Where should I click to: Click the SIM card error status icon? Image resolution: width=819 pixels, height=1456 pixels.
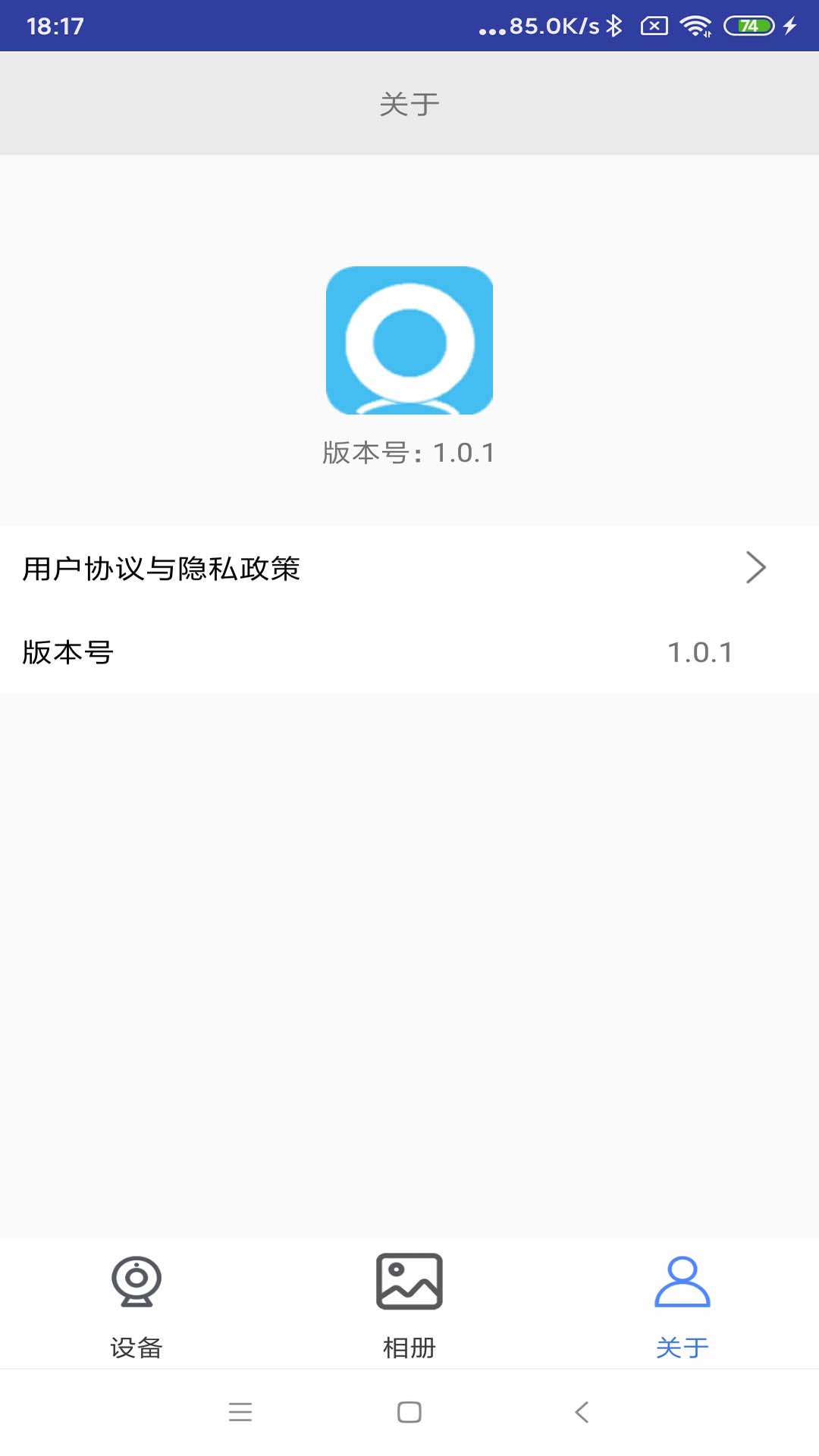pyautogui.click(x=655, y=24)
